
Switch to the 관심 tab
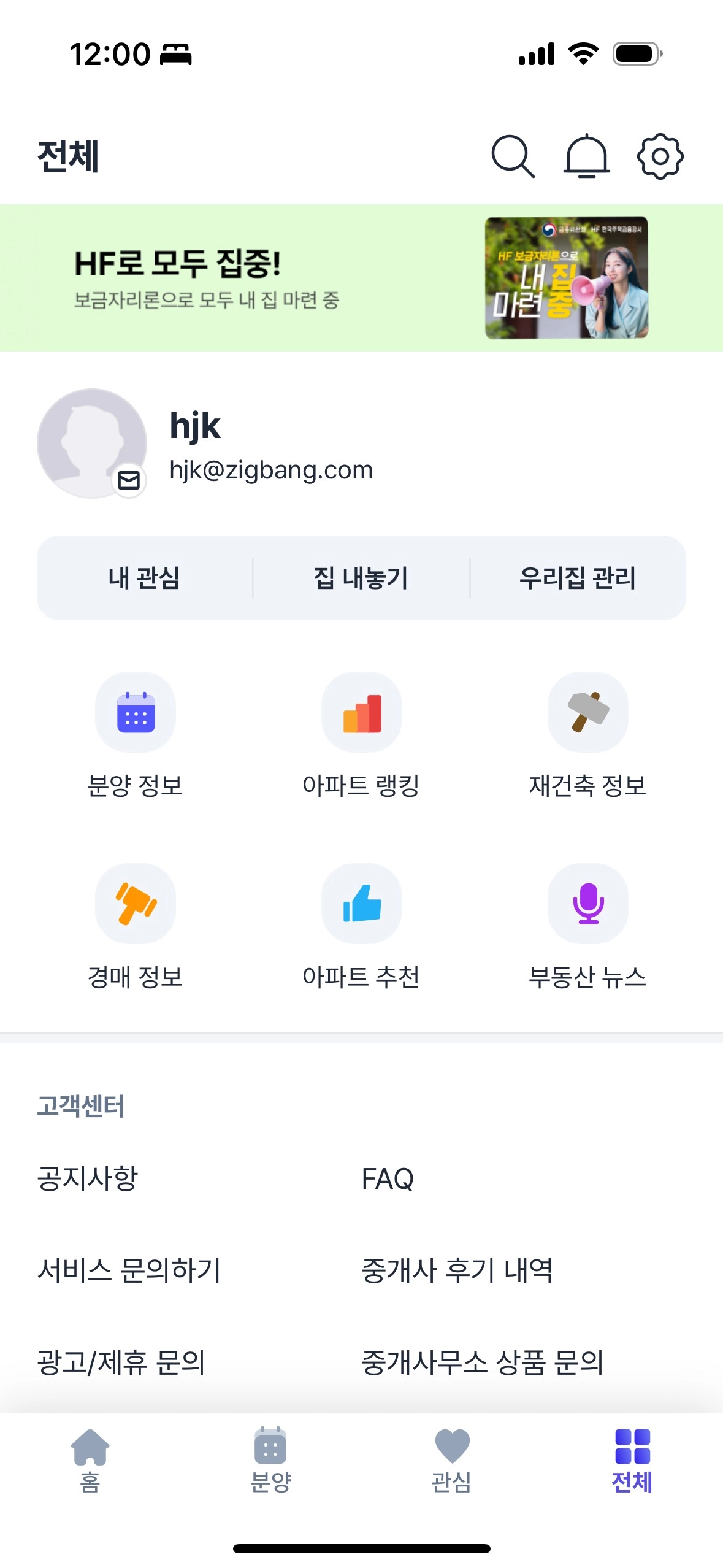(x=451, y=1460)
